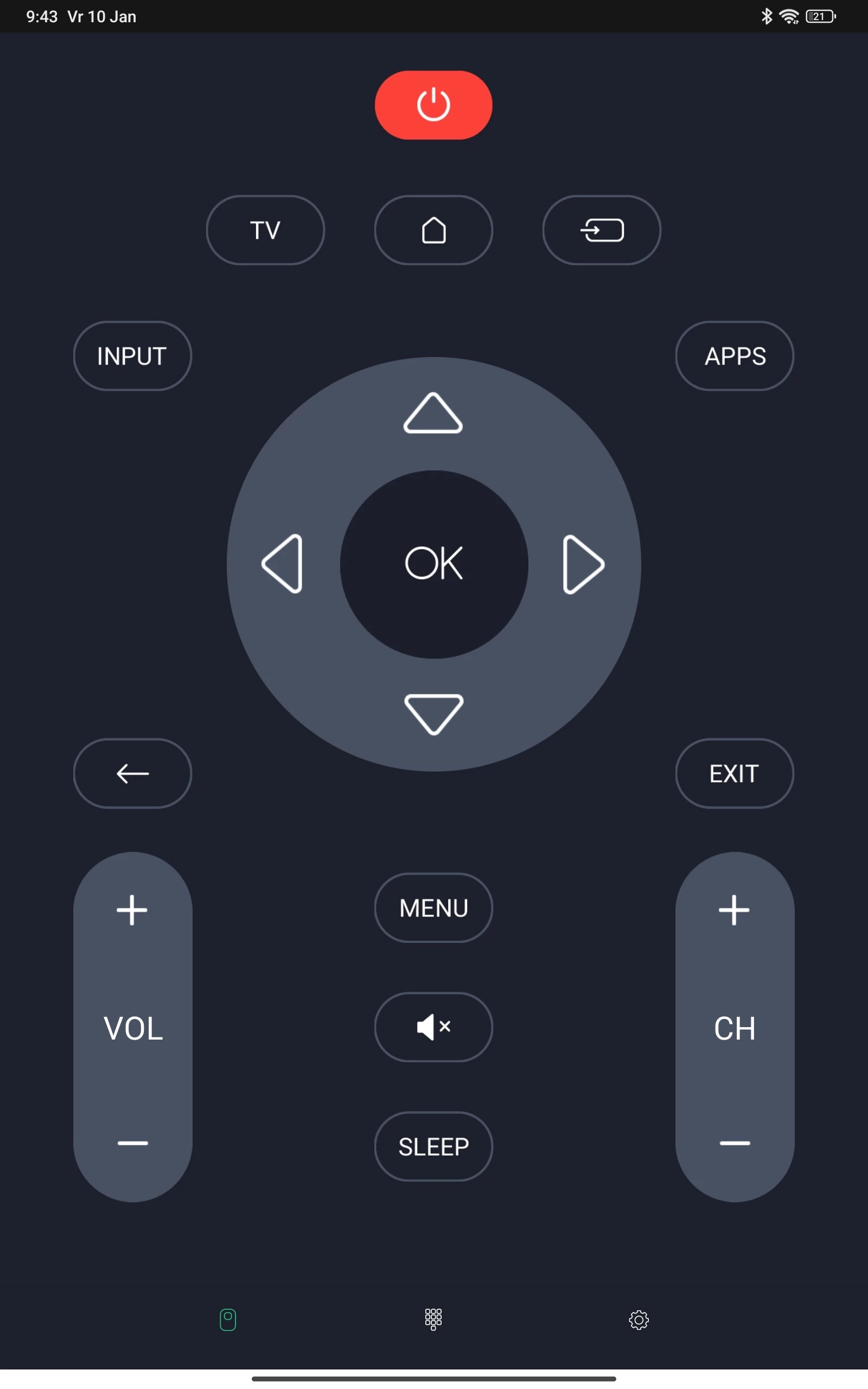Increase the volume
This screenshot has height=1389, width=868.
coord(132,910)
